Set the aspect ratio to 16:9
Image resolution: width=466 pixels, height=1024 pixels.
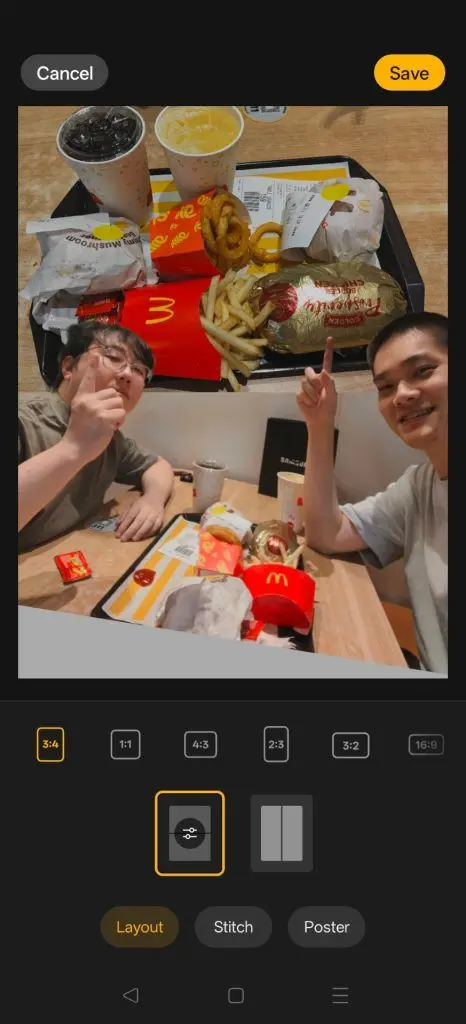pos(426,744)
